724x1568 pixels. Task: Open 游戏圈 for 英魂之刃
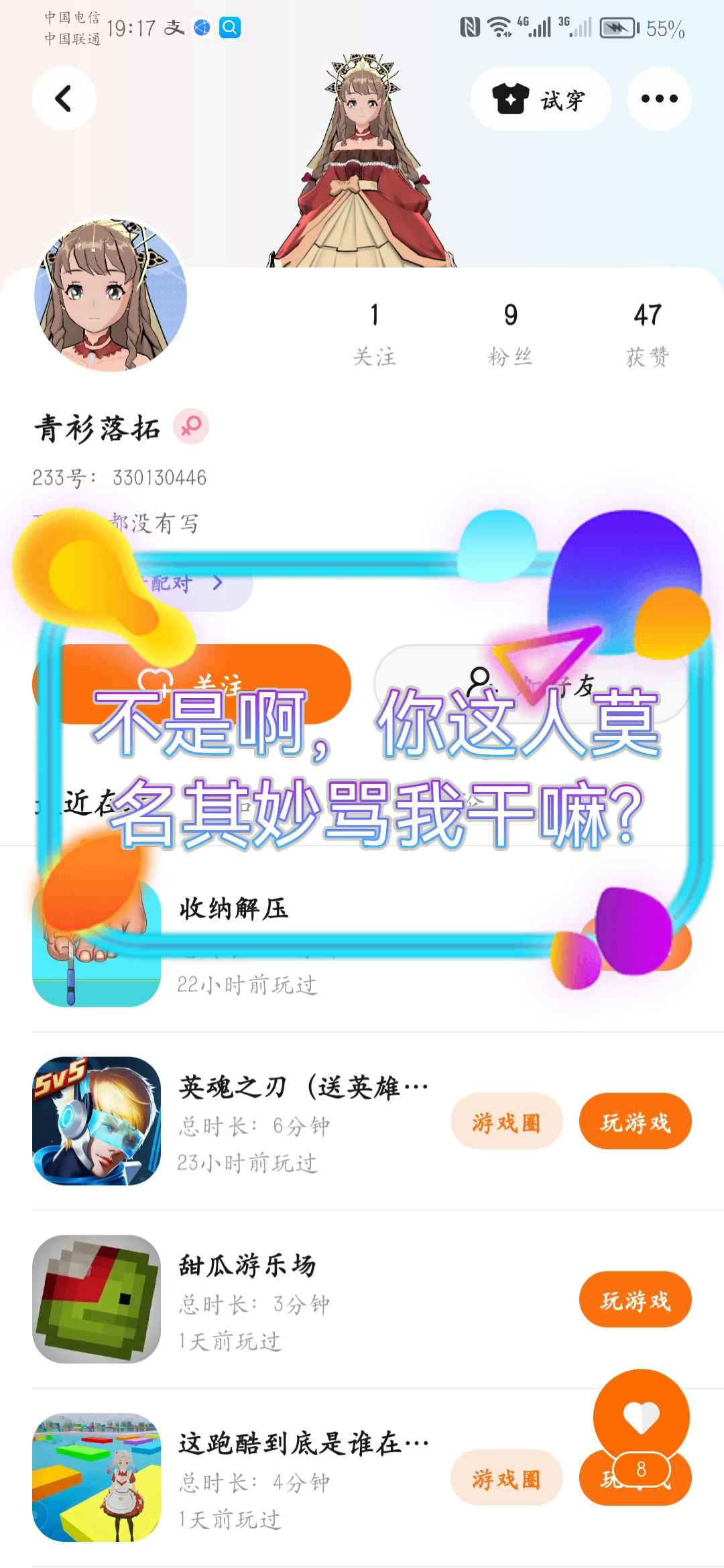(x=506, y=1122)
